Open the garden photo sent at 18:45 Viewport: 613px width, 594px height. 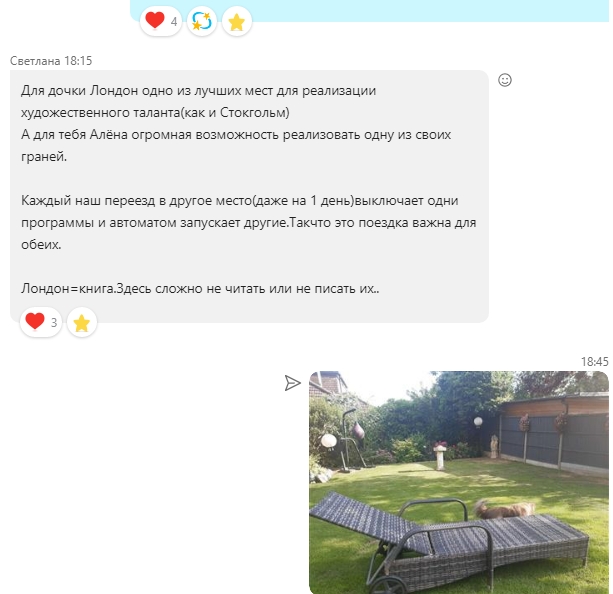(x=458, y=481)
